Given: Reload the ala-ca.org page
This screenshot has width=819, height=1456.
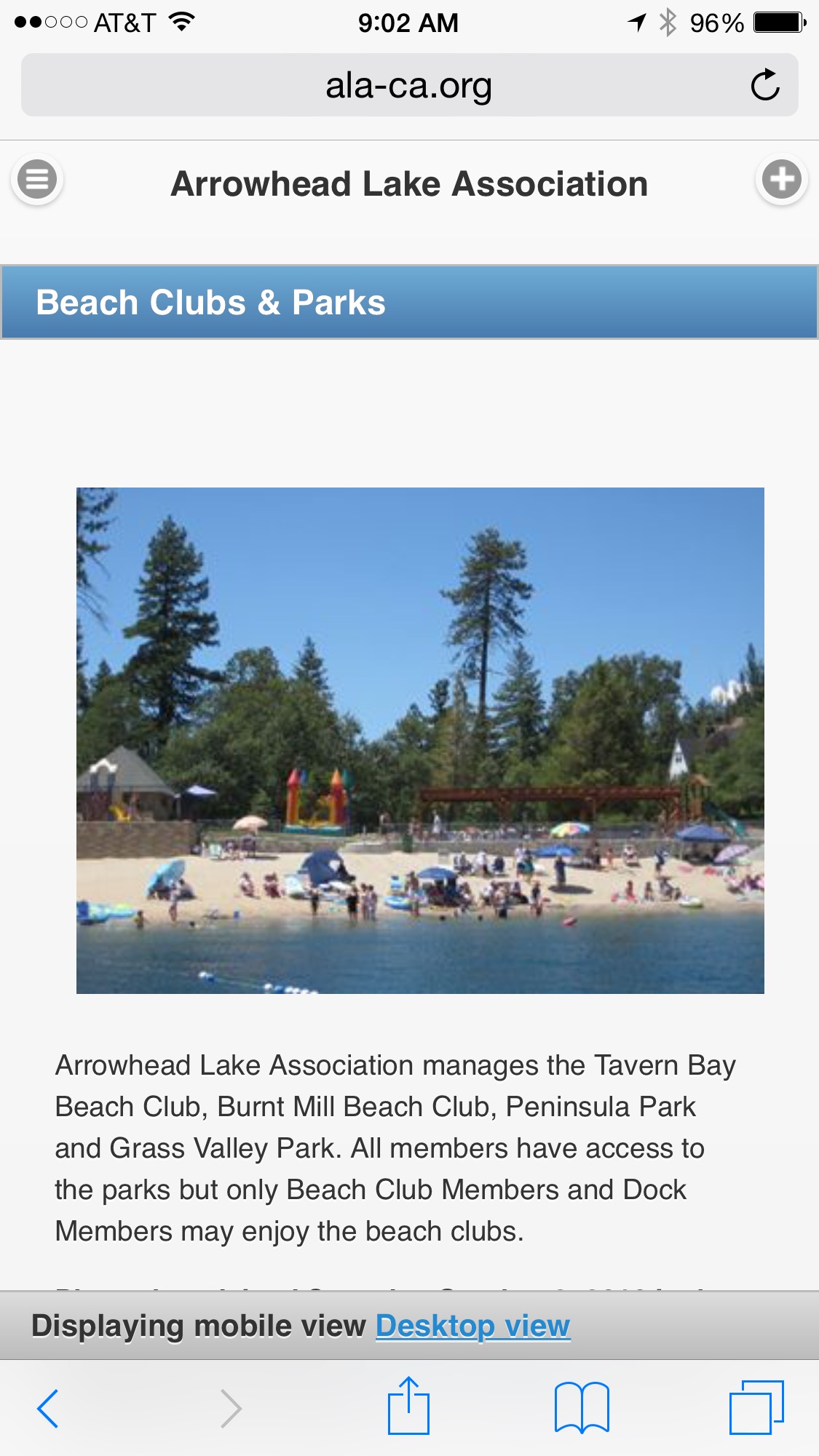Looking at the screenshot, I should click(765, 85).
